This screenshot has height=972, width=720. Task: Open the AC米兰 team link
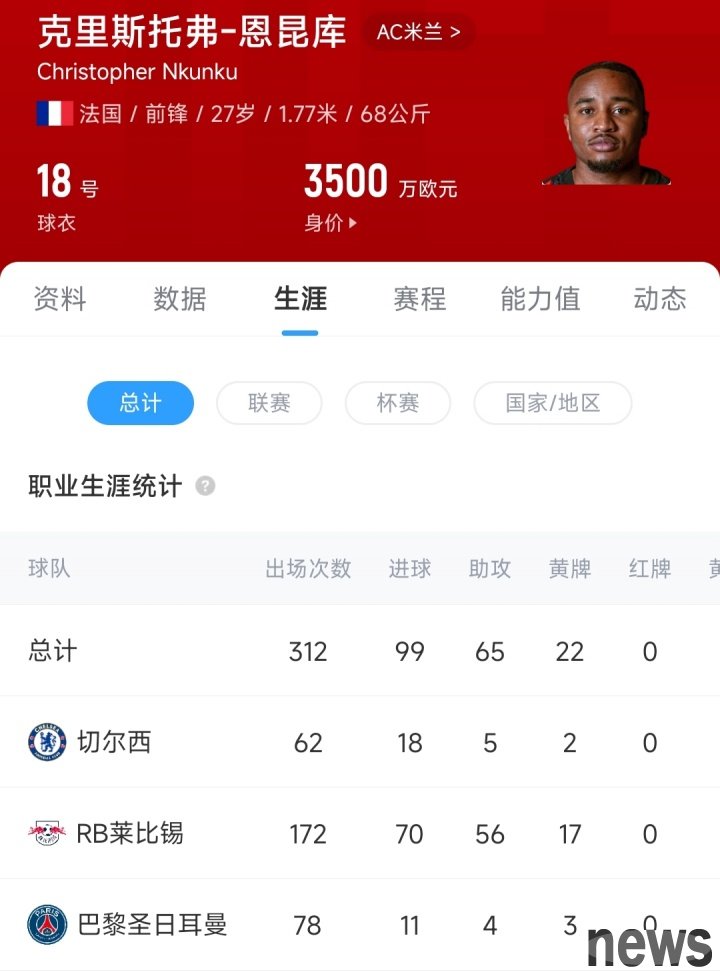point(418,32)
